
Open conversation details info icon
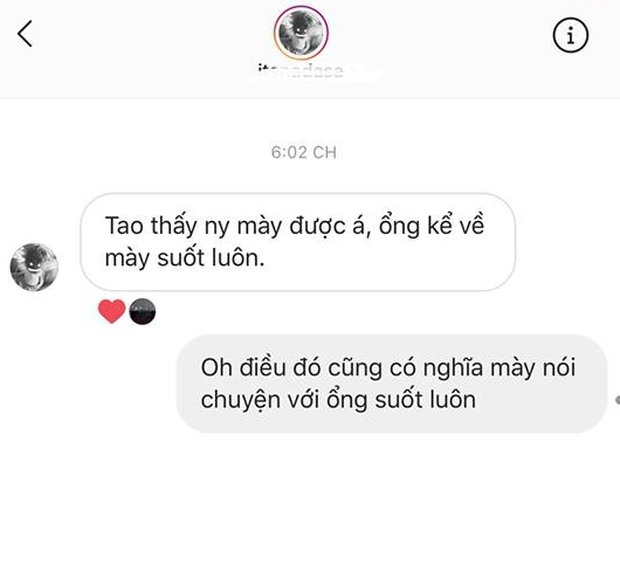coord(570,35)
